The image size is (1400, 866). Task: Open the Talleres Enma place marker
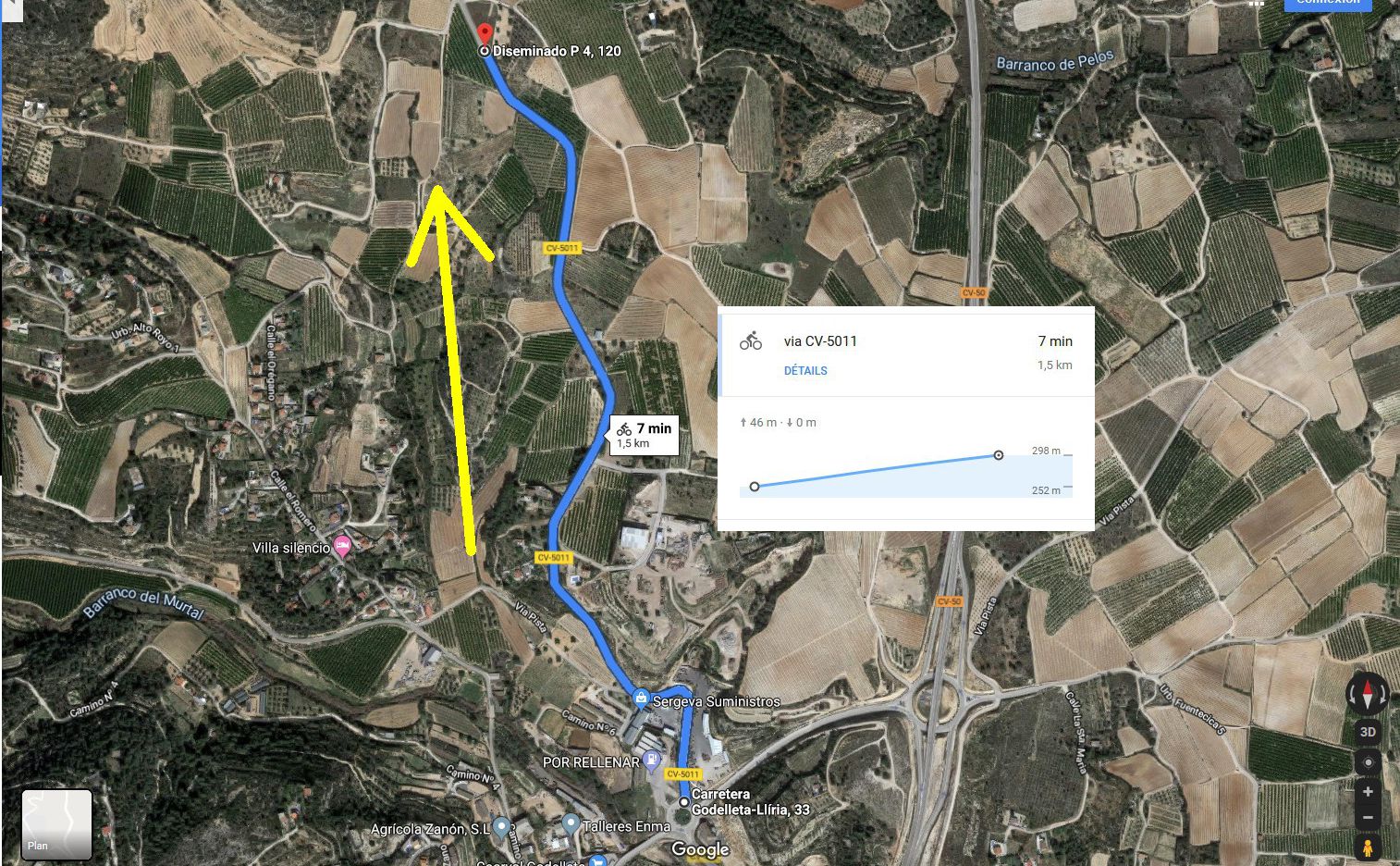pos(571,823)
